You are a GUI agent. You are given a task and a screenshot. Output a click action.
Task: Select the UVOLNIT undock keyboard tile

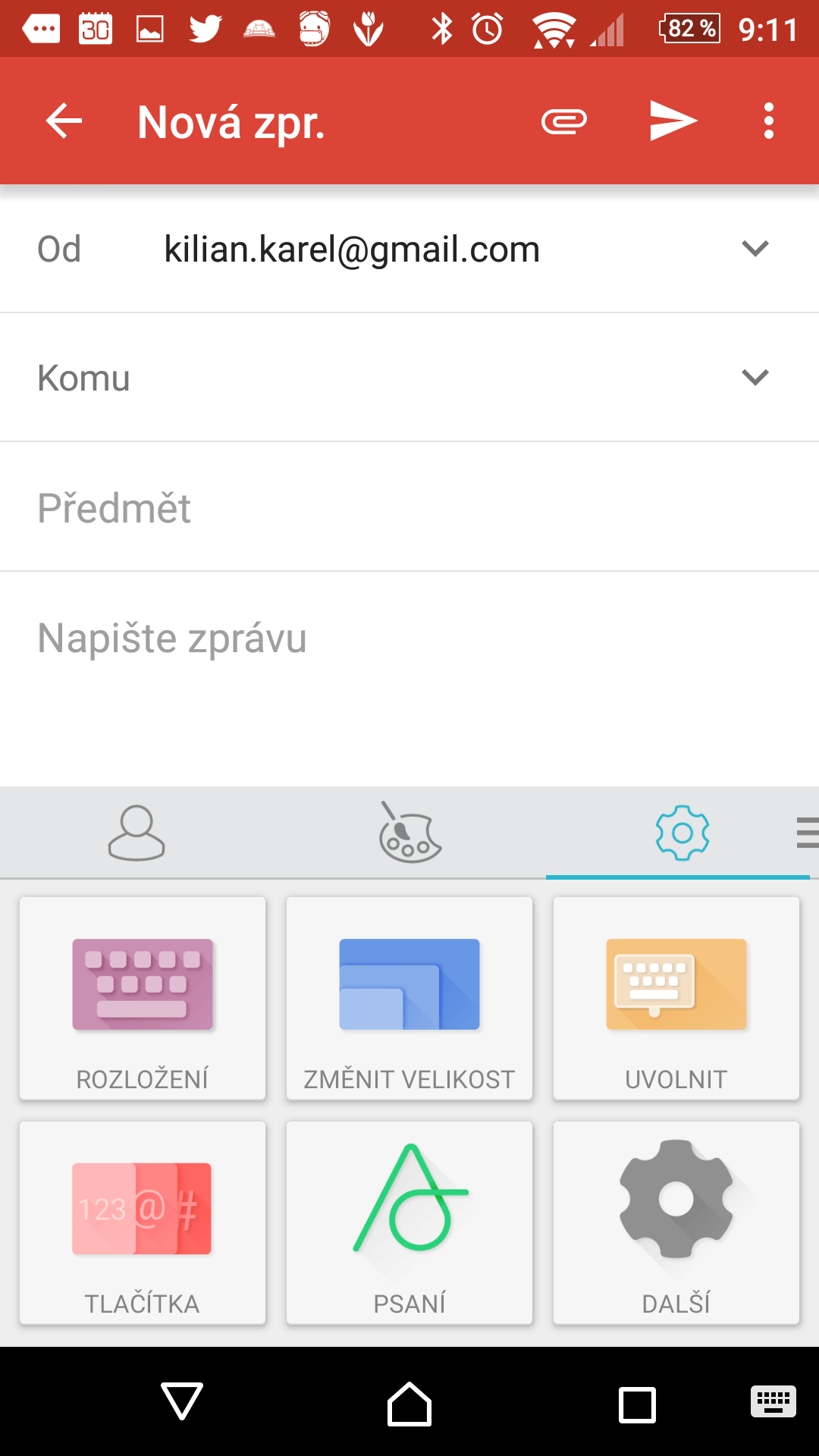tap(676, 999)
